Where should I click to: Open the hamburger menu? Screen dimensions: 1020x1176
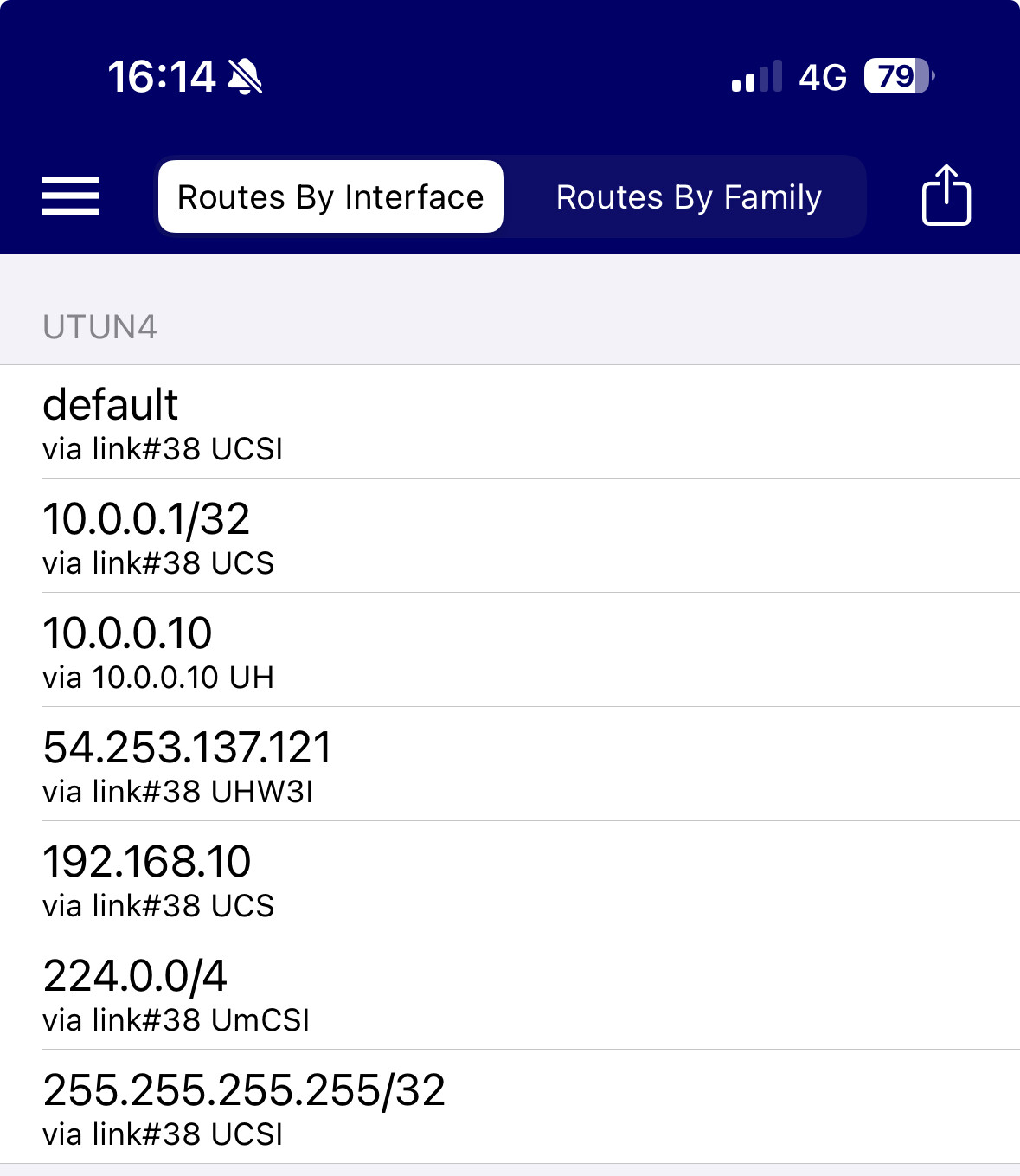pos(70,196)
